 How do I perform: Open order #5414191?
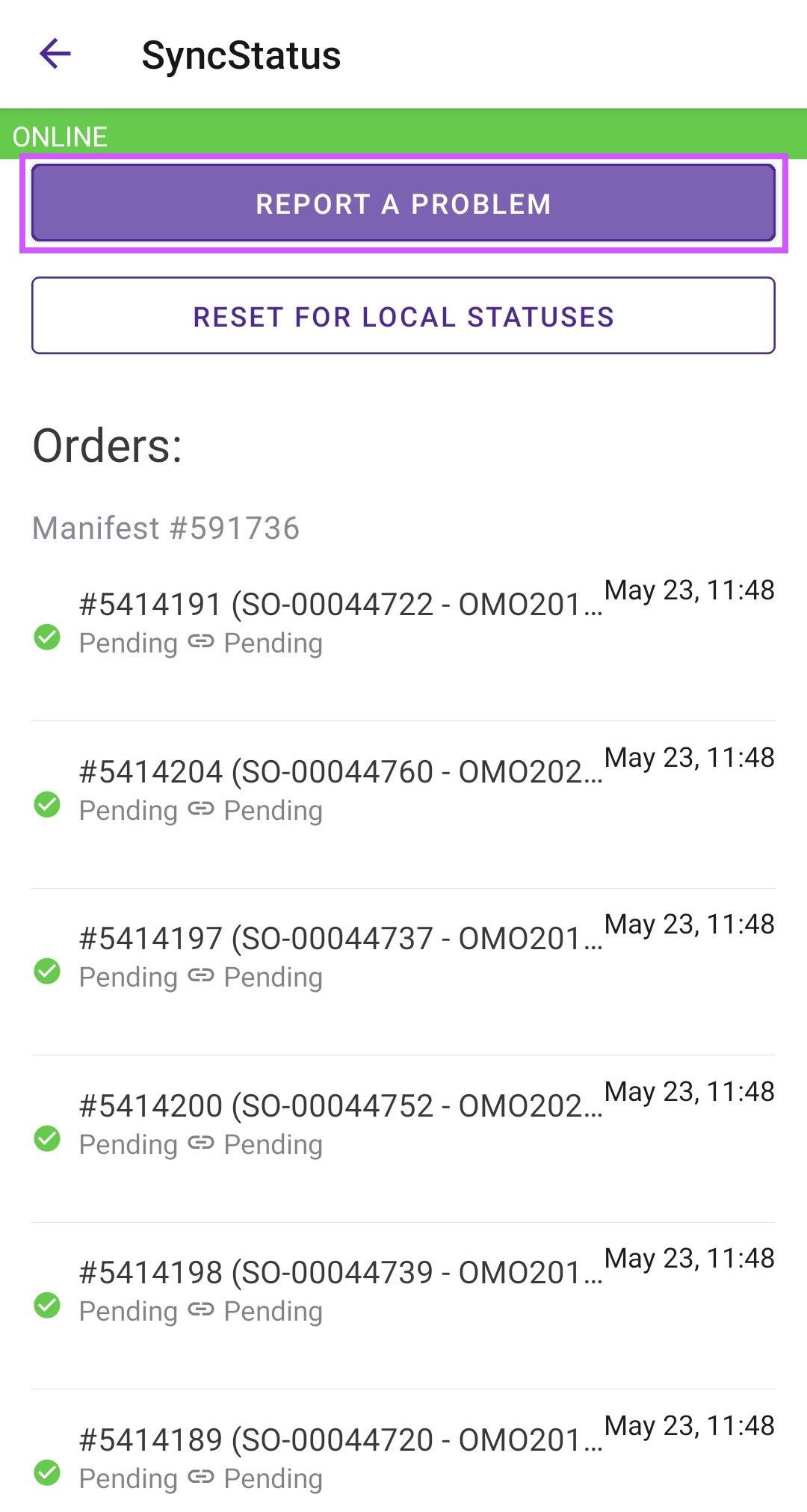pos(403,638)
